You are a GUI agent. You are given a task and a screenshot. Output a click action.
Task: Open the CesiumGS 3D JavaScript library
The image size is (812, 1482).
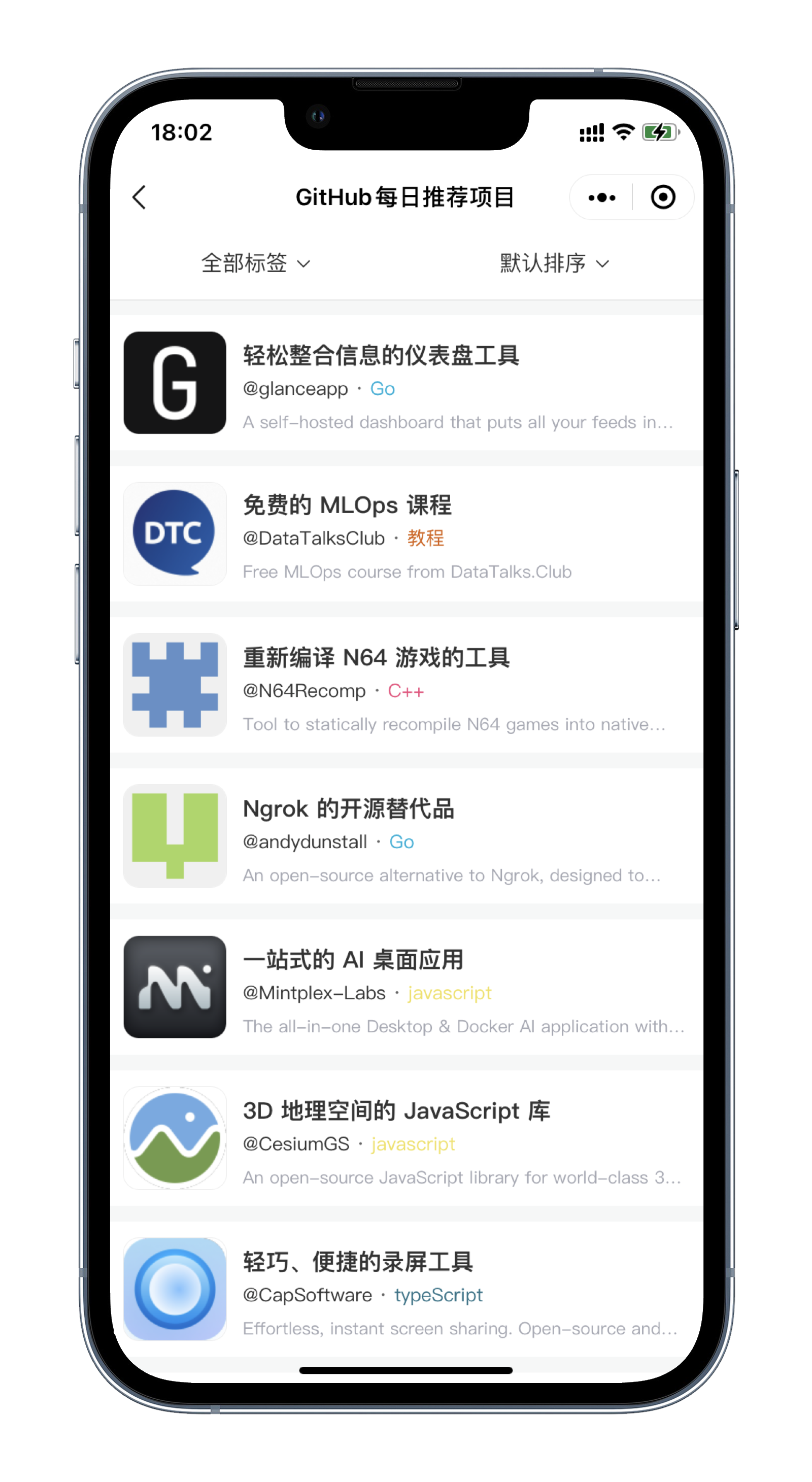click(406, 1138)
